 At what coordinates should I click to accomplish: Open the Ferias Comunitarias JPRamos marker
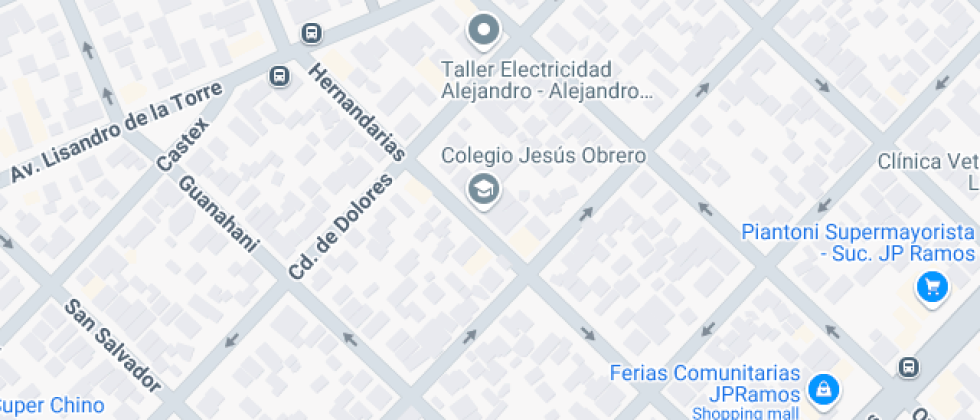tap(823, 389)
